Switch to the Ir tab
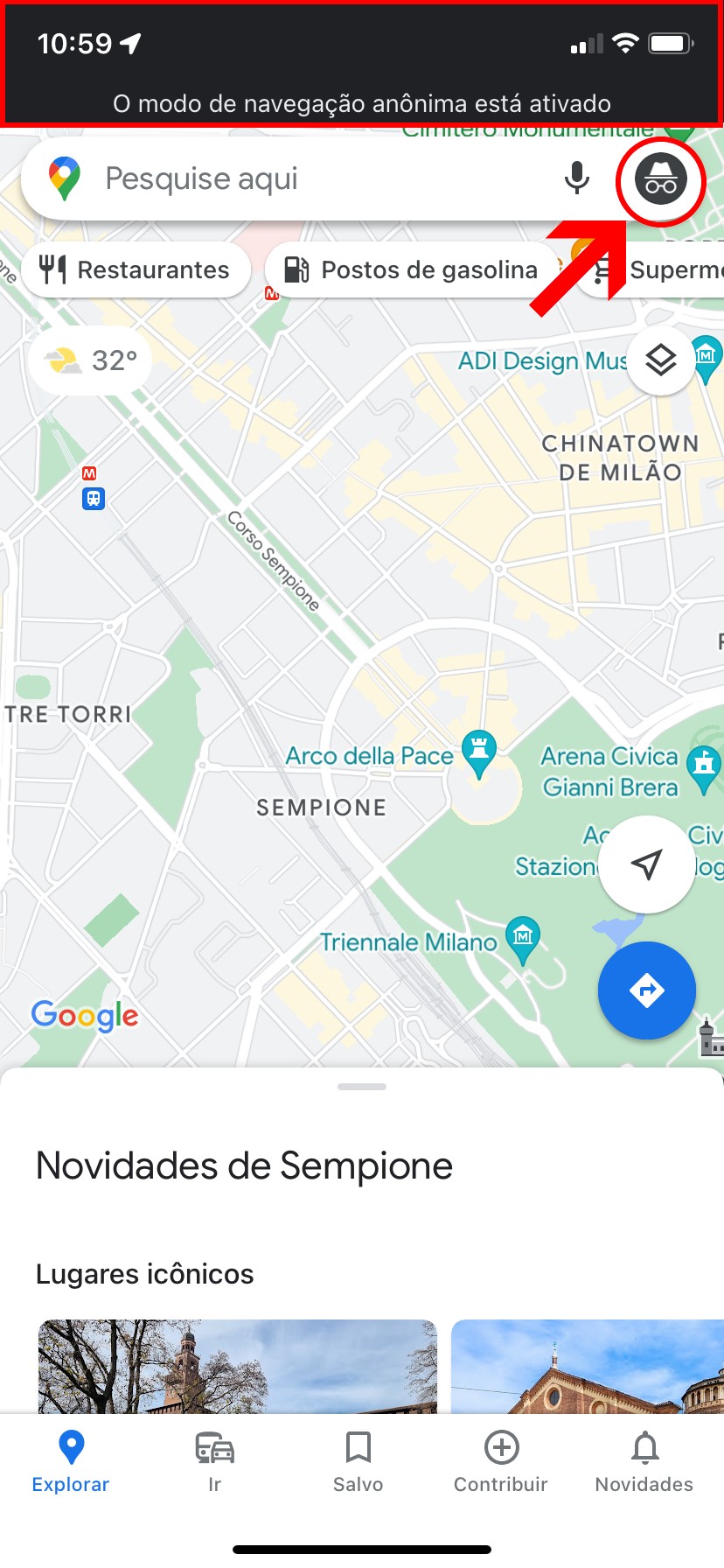 [x=214, y=1461]
